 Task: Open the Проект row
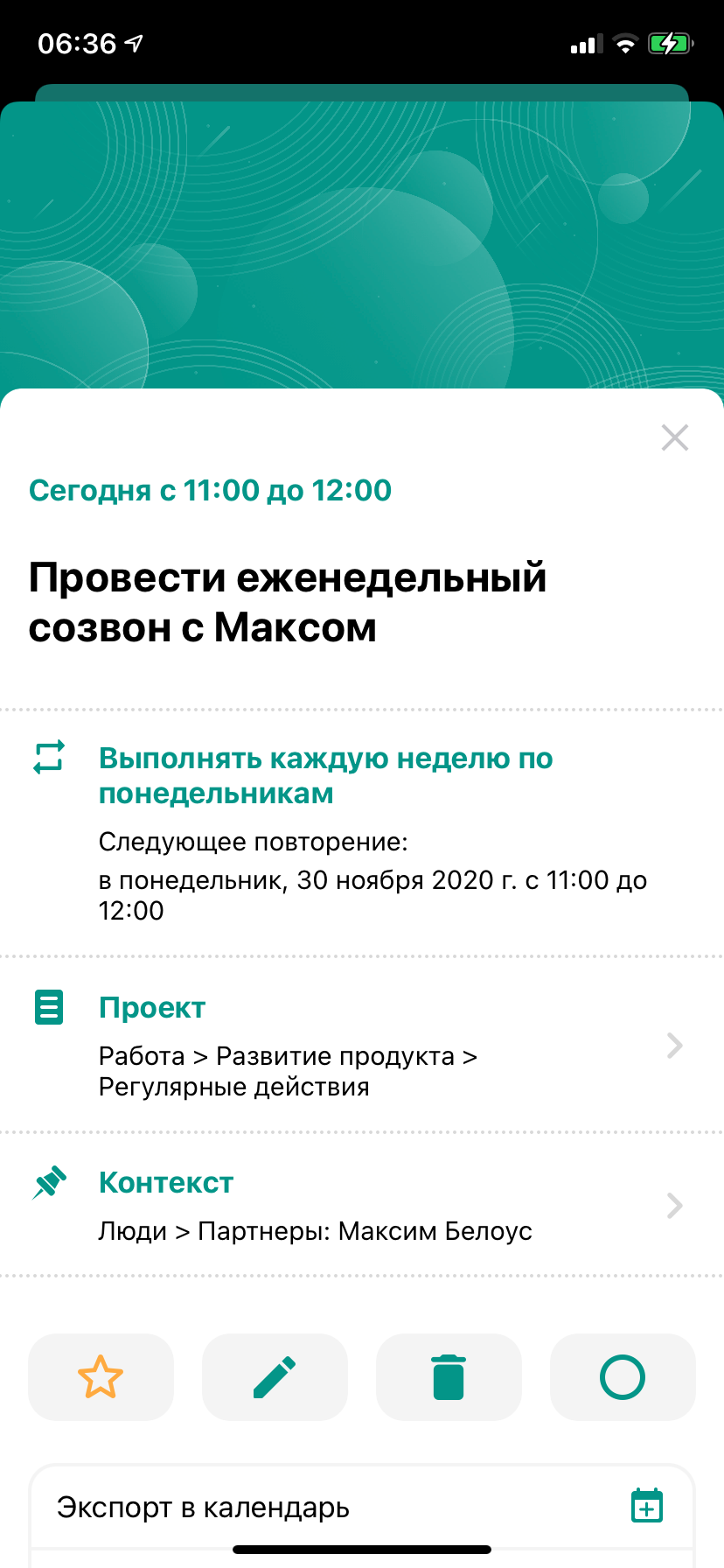point(362,1045)
